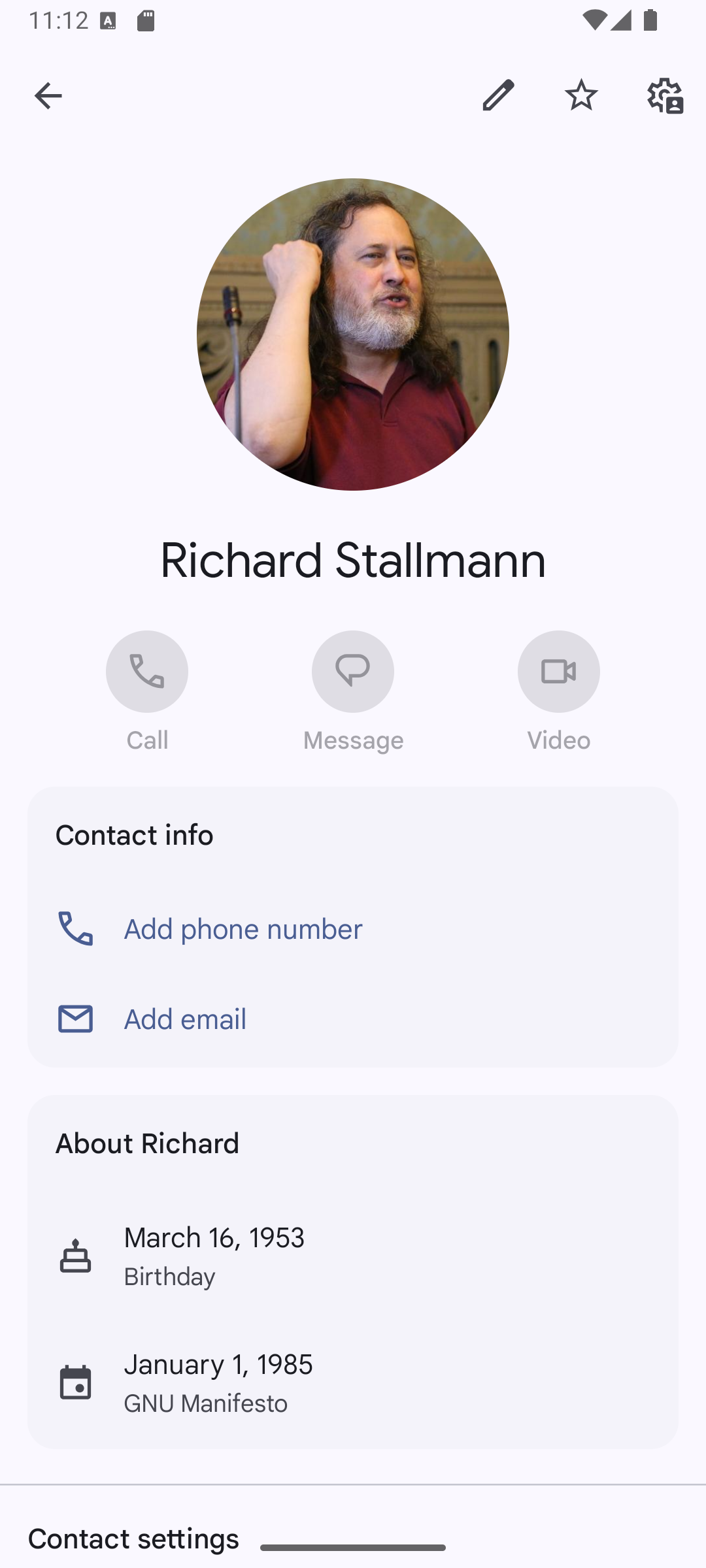The width and height of the screenshot is (706, 1568).
Task: Add Richard Stallmann to favorites
Action: 581,96
